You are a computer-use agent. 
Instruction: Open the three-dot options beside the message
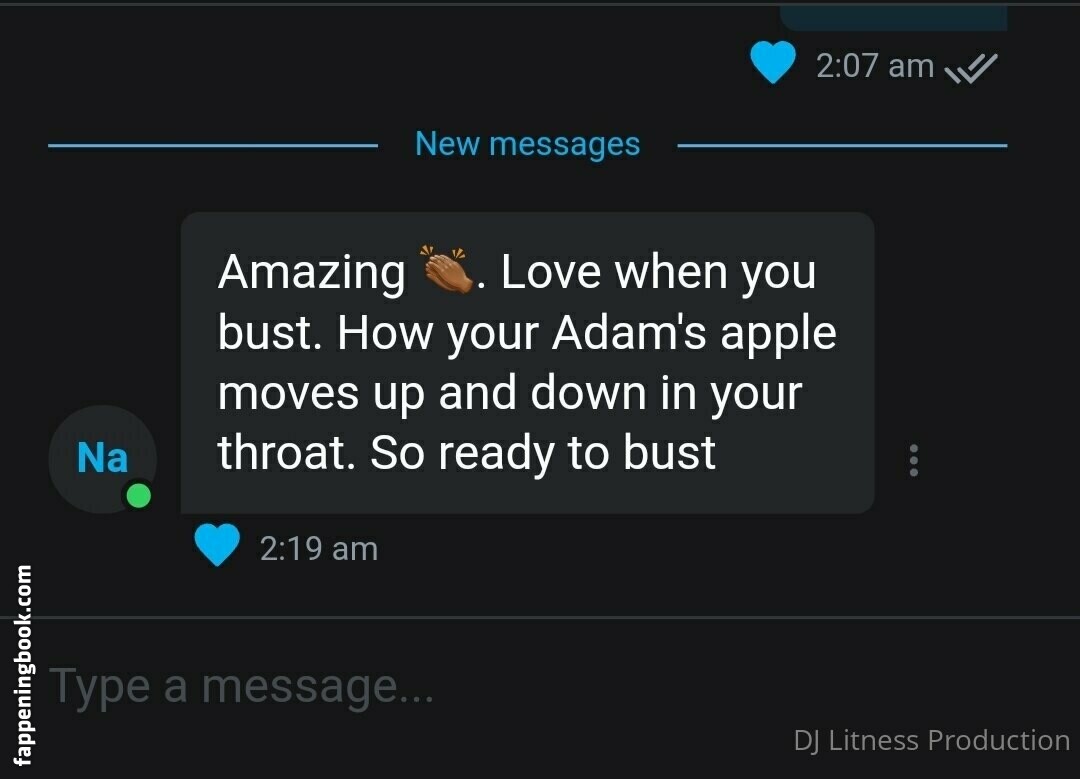click(x=912, y=460)
